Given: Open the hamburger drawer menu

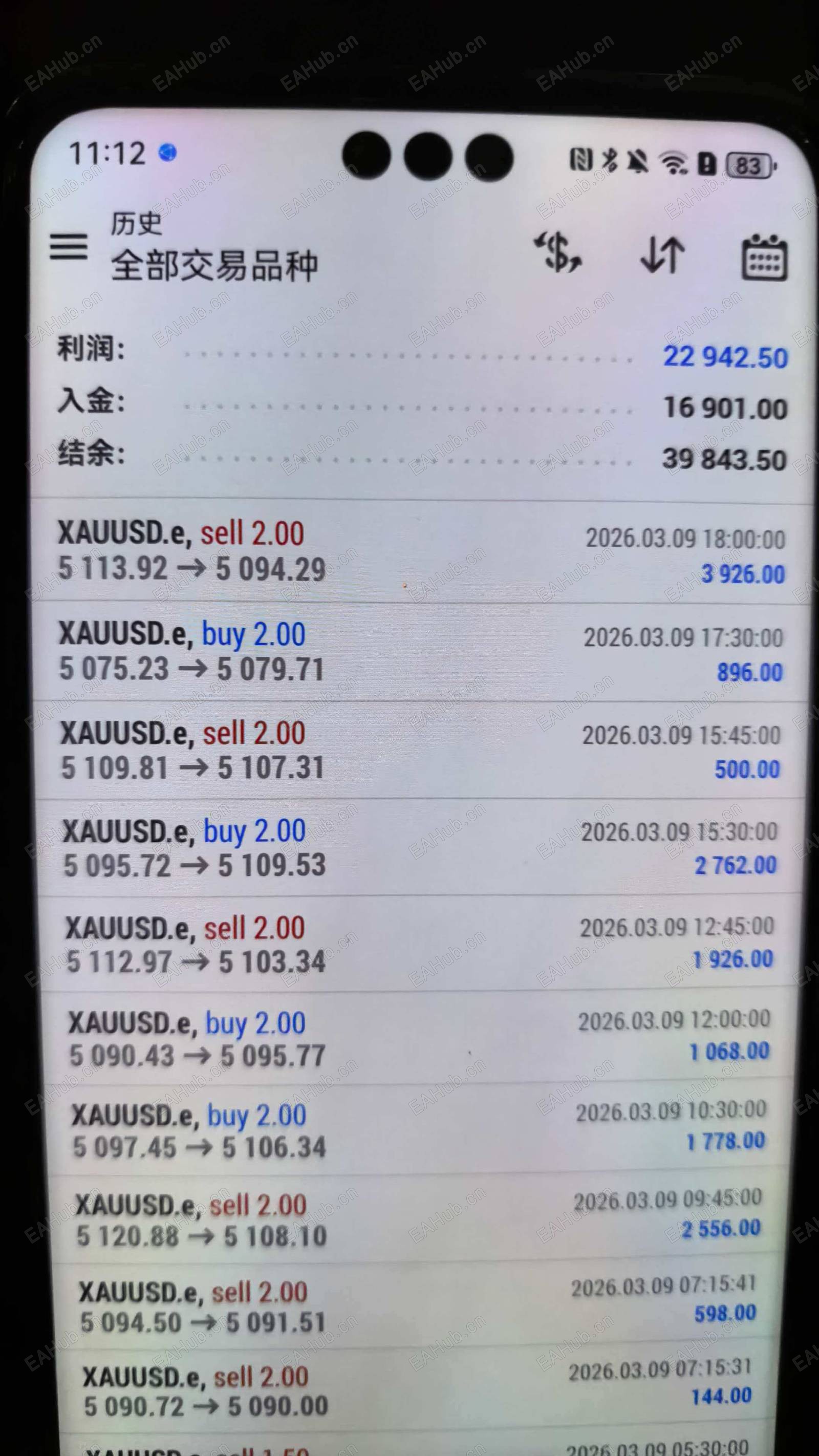Looking at the screenshot, I should (69, 247).
